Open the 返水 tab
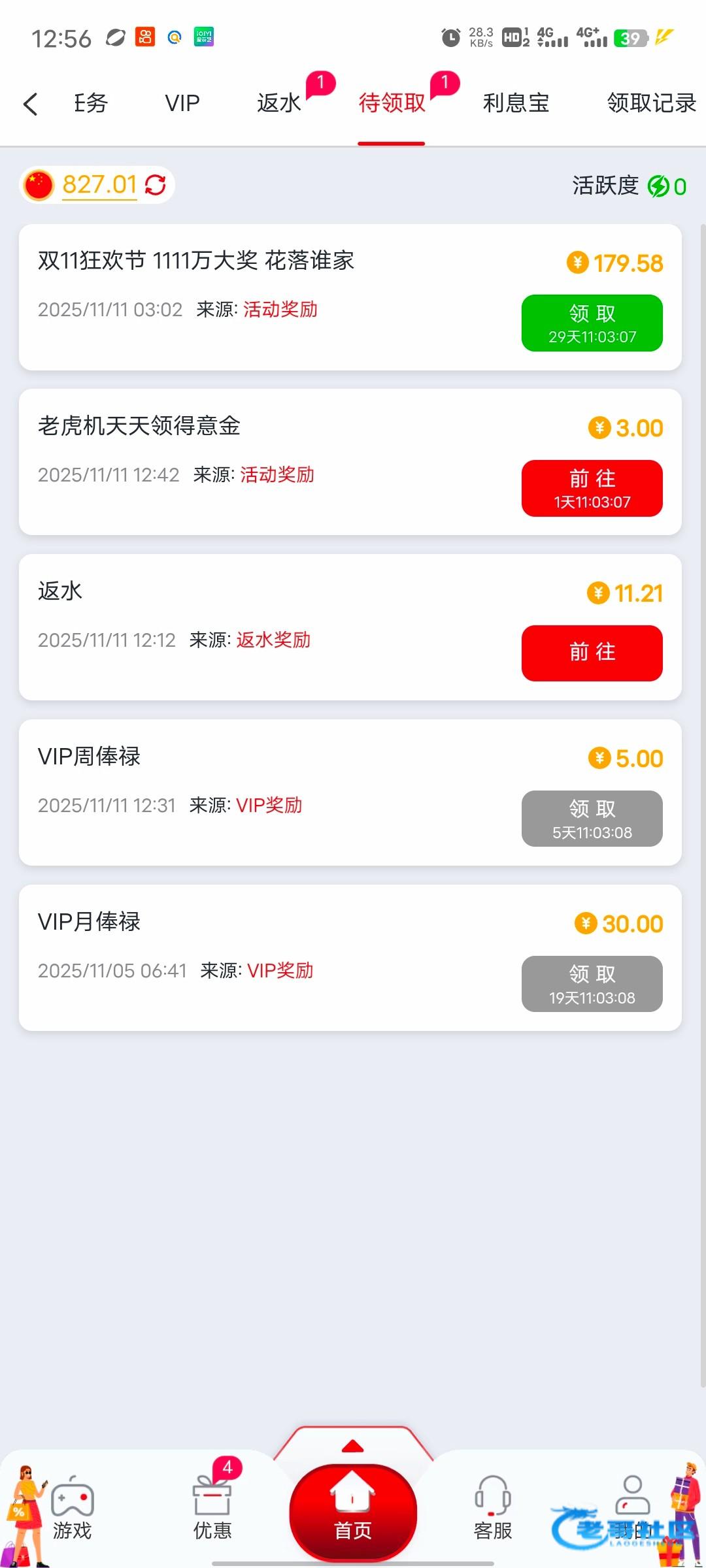 (279, 103)
